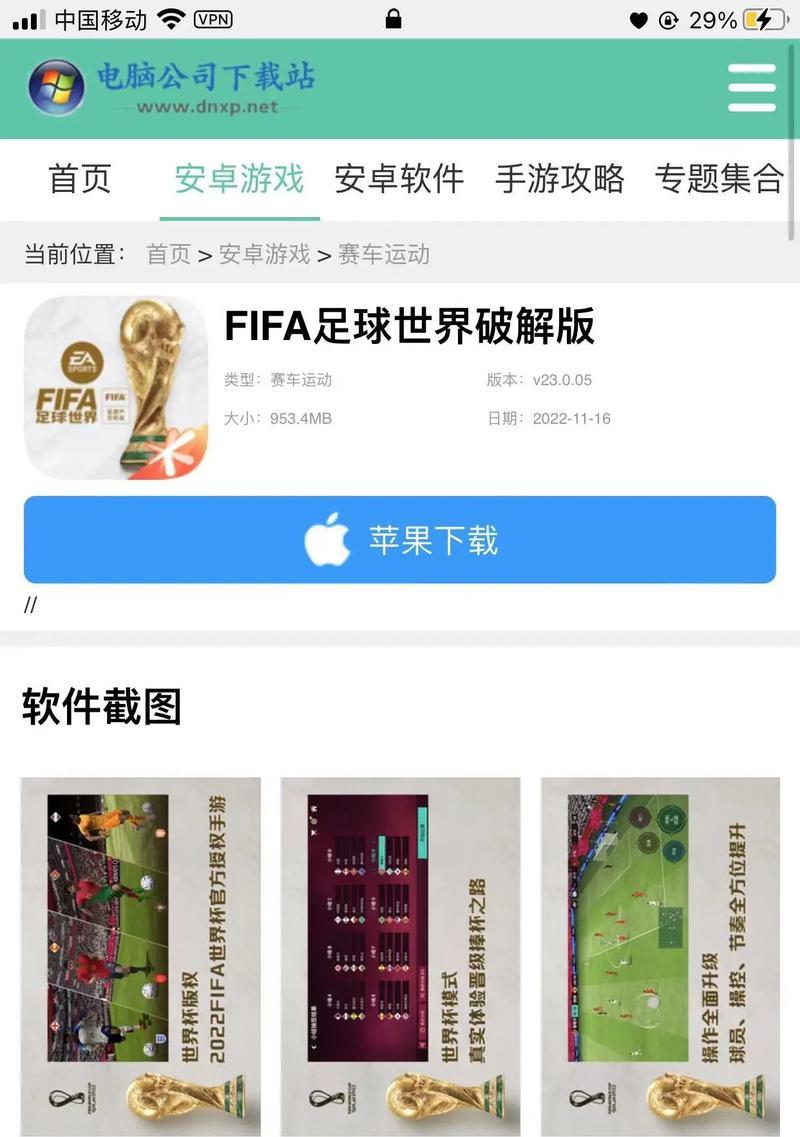Tap the 苹果下载 button
Image resolution: width=800 pixels, height=1137 pixels.
pos(400,540)
